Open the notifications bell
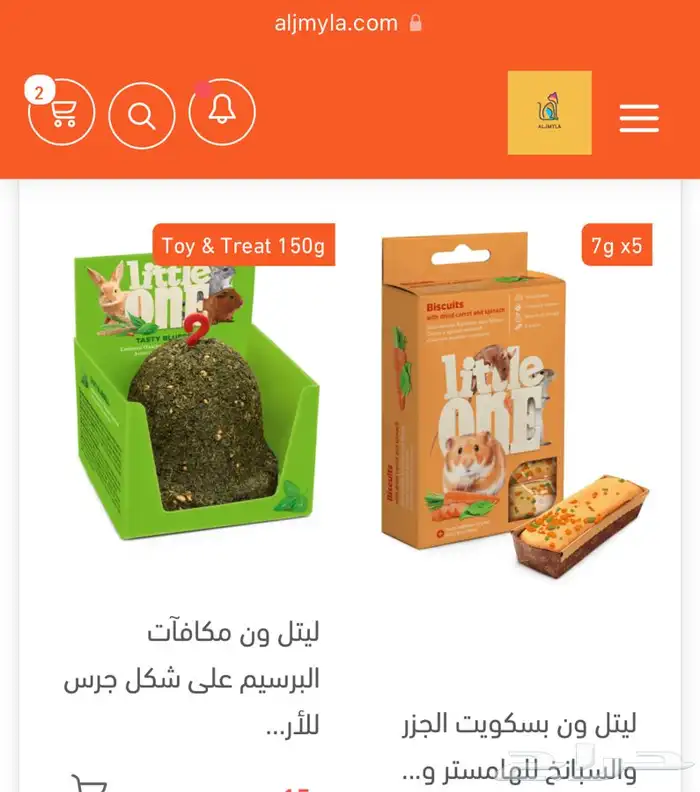 click(222, 112)
